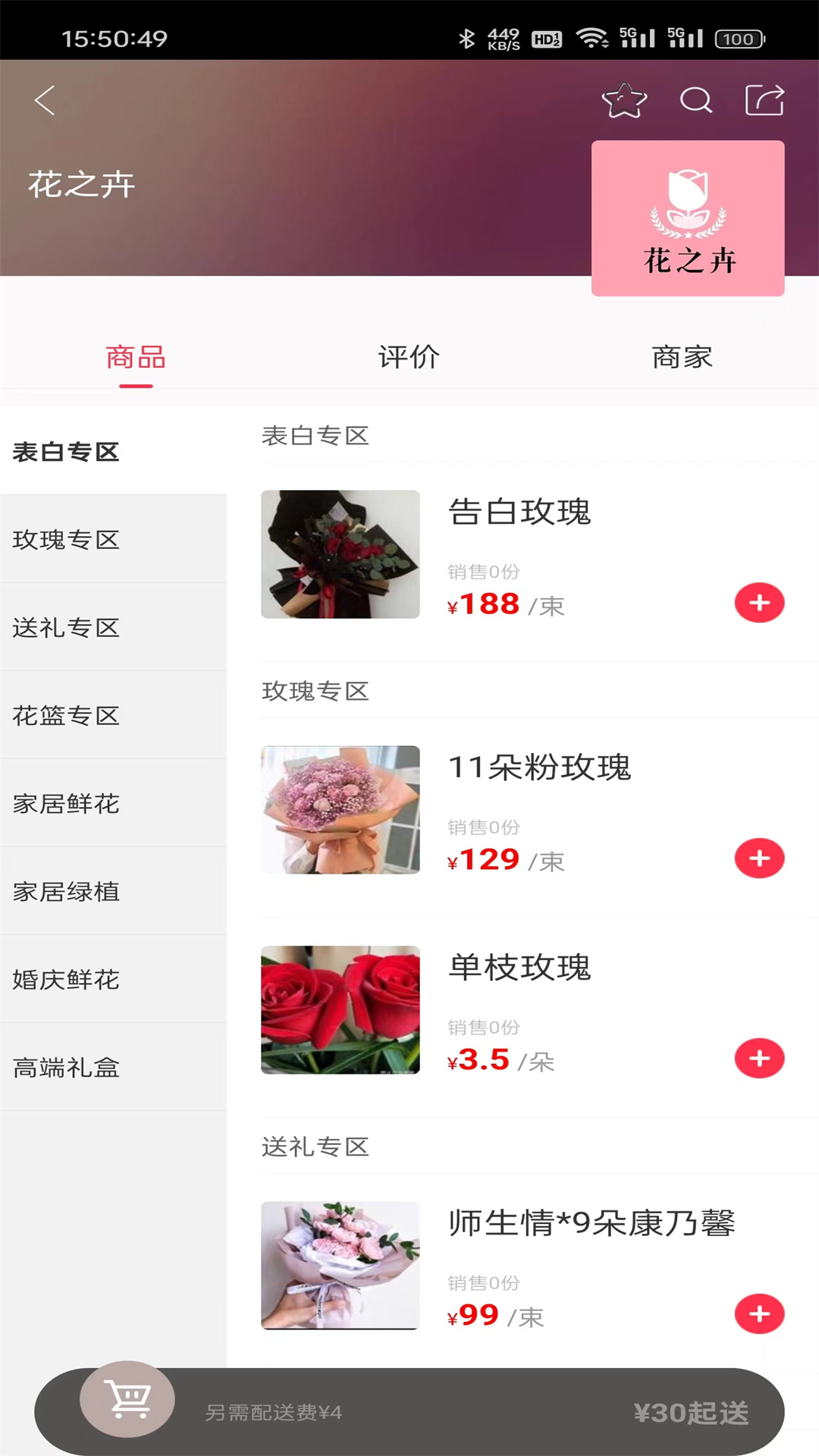
Task: Switch to the 商家 tab
Action: [x=682, y=356]
